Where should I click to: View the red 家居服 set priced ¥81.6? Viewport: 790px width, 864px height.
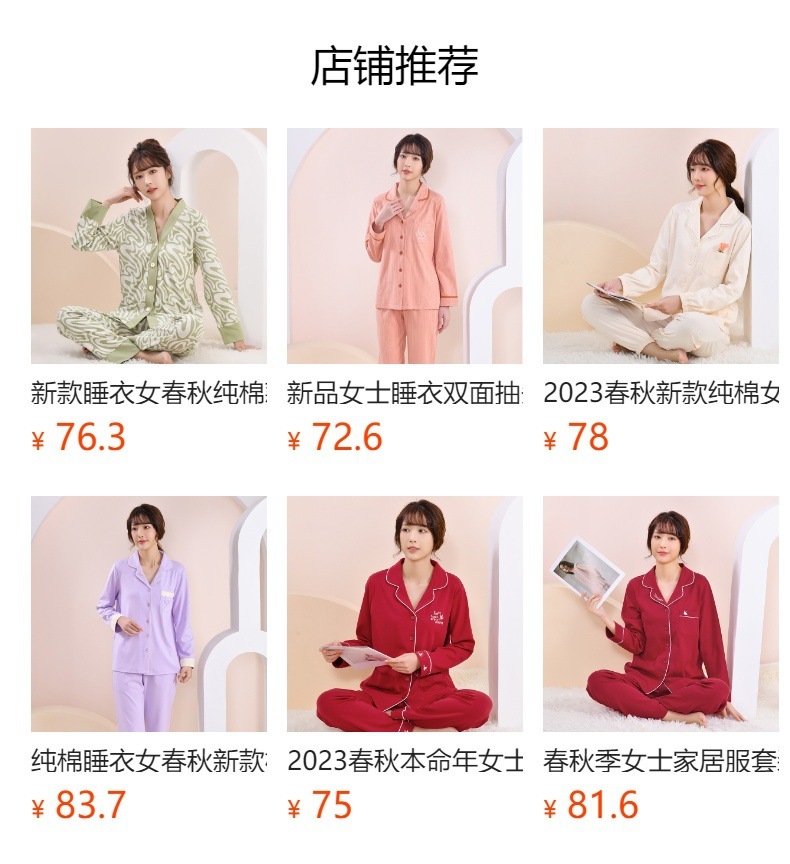(660, 614)
